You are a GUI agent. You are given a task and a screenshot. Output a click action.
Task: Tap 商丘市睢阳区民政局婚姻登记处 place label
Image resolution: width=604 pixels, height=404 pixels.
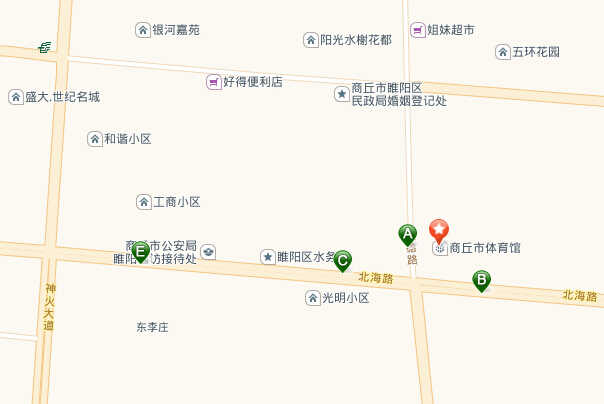click(x=391, y=95)
